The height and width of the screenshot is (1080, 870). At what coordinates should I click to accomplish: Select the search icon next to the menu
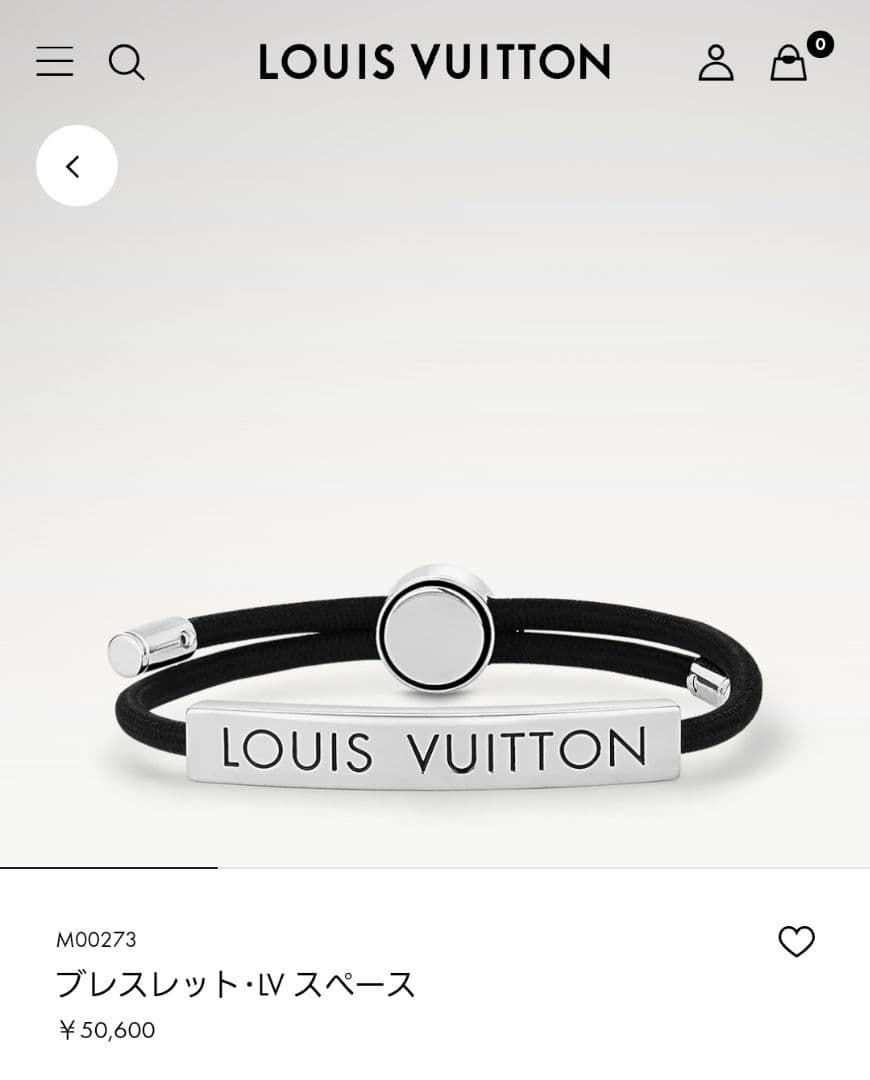[x=127, y=63]
